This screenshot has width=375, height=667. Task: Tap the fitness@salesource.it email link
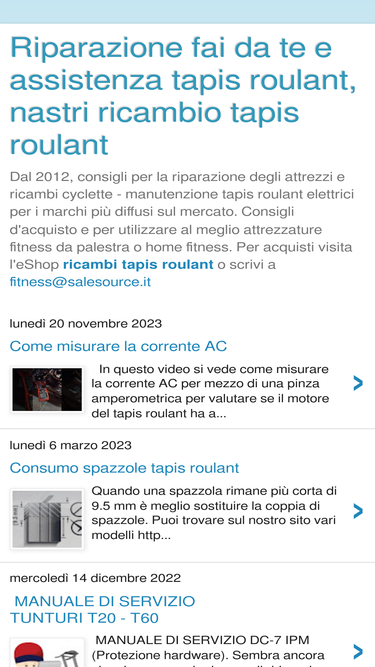80,282
